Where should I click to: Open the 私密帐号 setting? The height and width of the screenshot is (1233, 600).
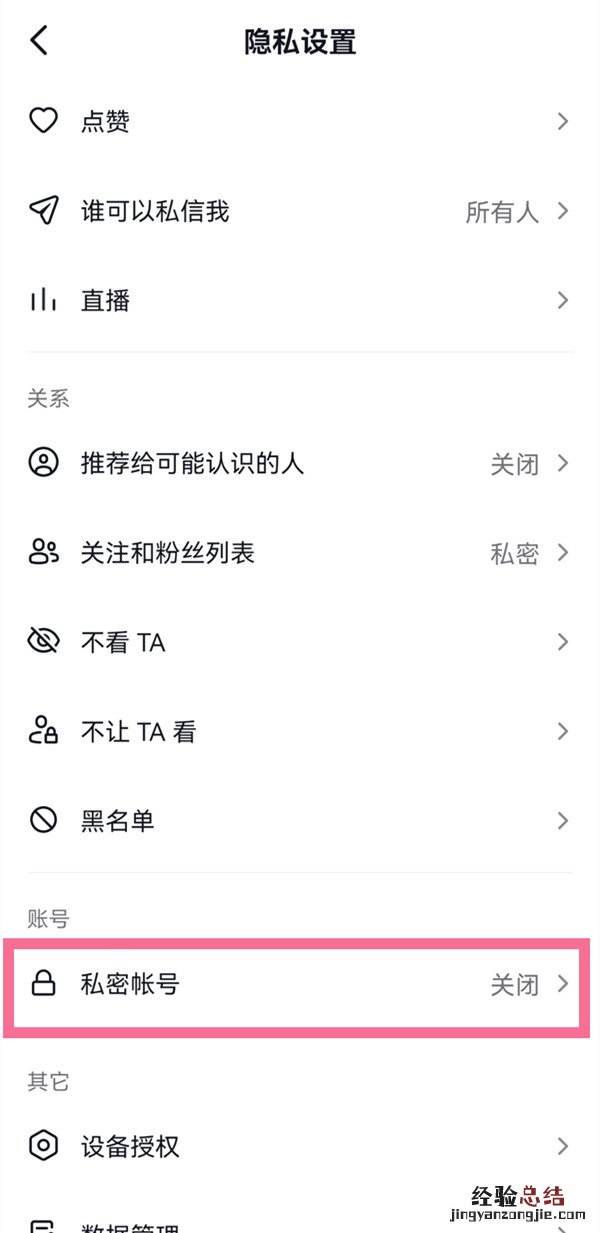(300, 984)
